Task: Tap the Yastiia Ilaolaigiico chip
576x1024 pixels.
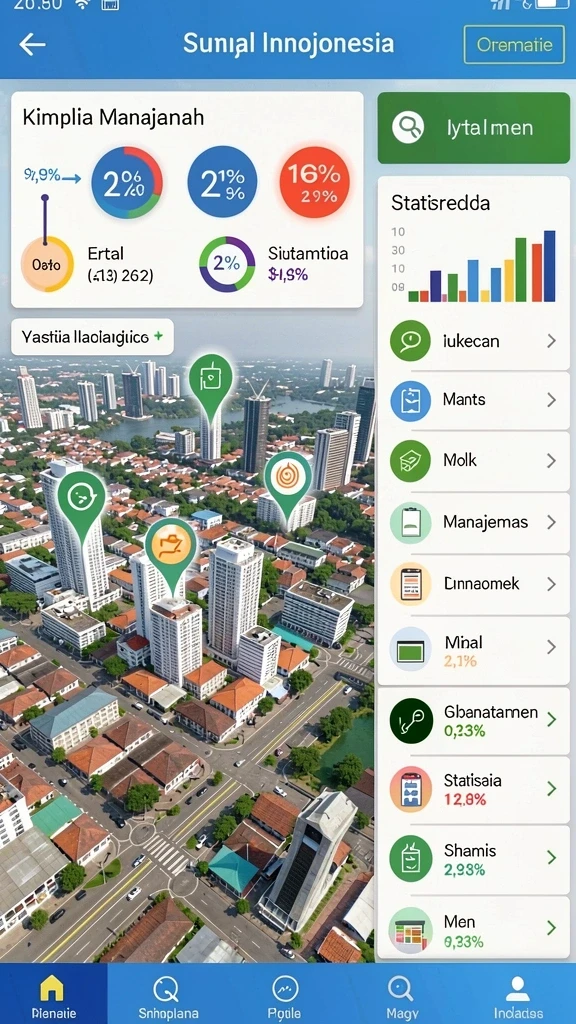Action: tap(92, 337)
